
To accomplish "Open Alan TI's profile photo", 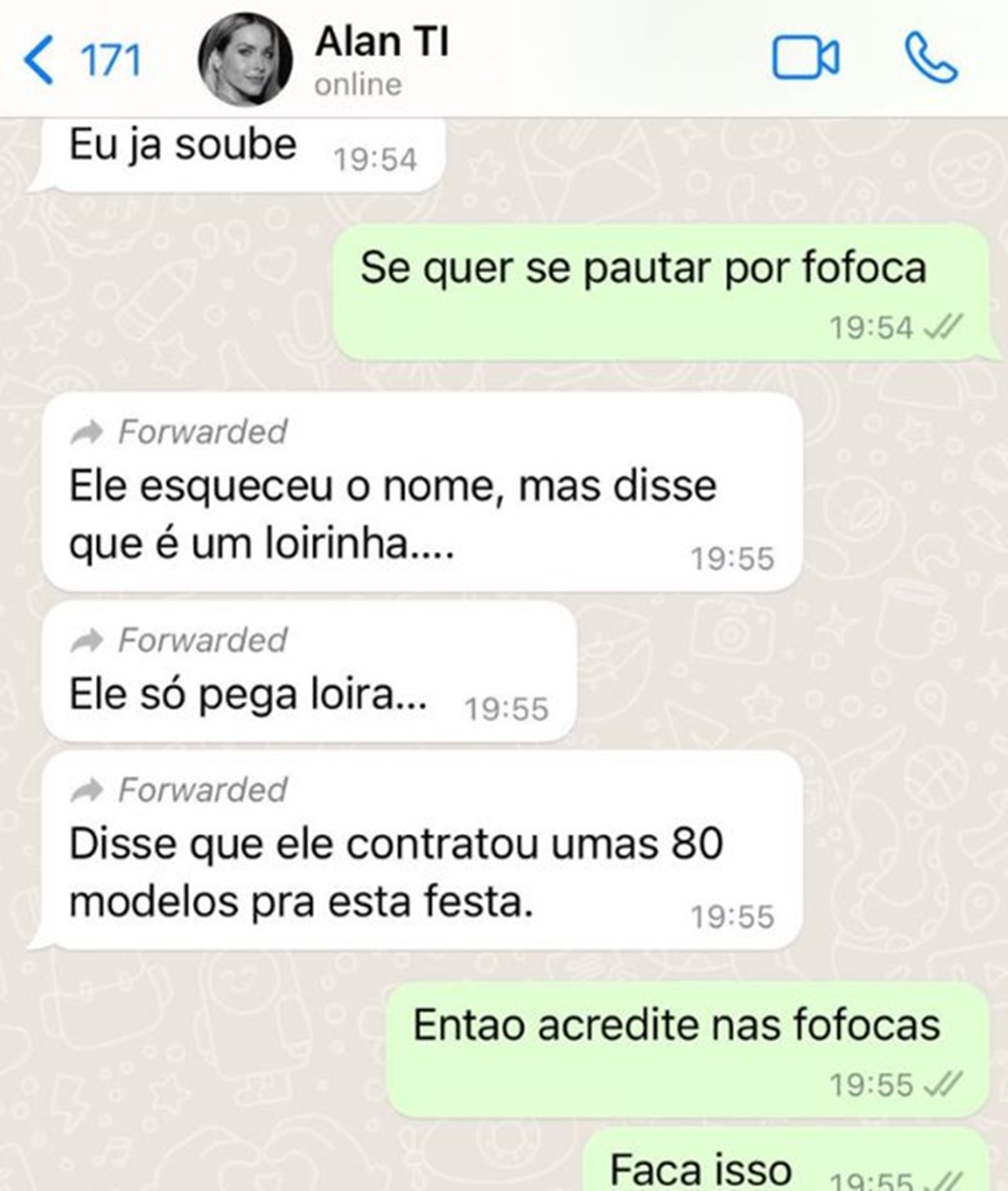I will click(x=245, y=60).
